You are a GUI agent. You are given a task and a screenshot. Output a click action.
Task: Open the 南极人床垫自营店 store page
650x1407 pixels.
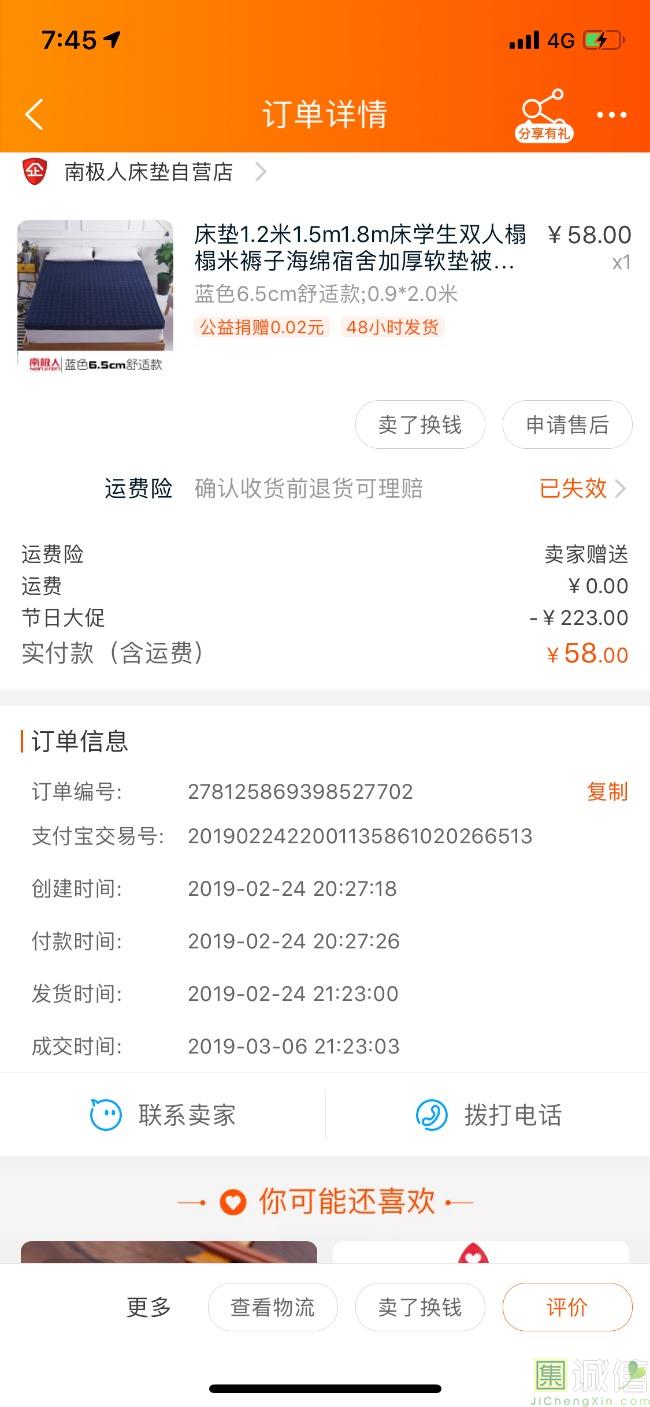click(x=148, y=172)
